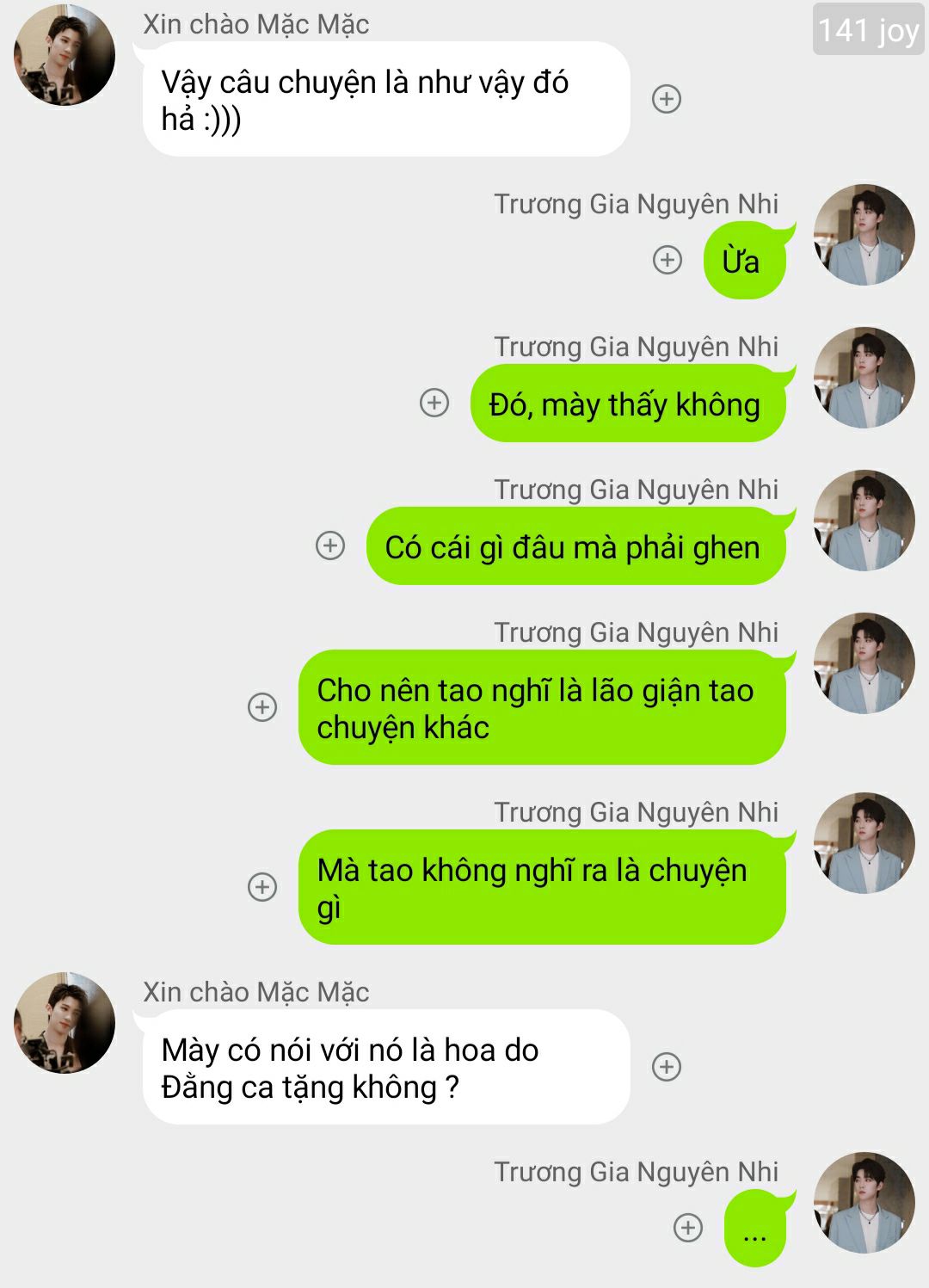Tap plus icon beside "Vậy câu chuyện là như vậy"

(x=667, y=99)
